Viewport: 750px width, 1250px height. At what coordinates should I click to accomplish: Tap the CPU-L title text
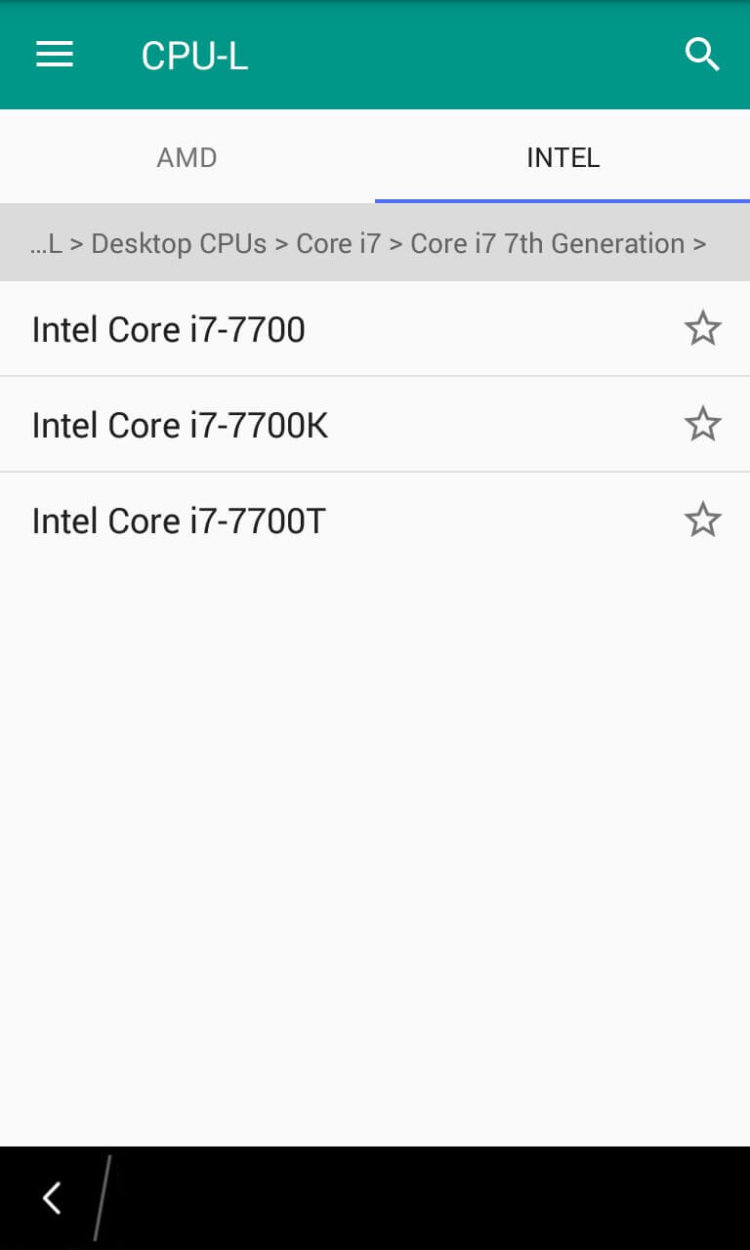(194, 55)
